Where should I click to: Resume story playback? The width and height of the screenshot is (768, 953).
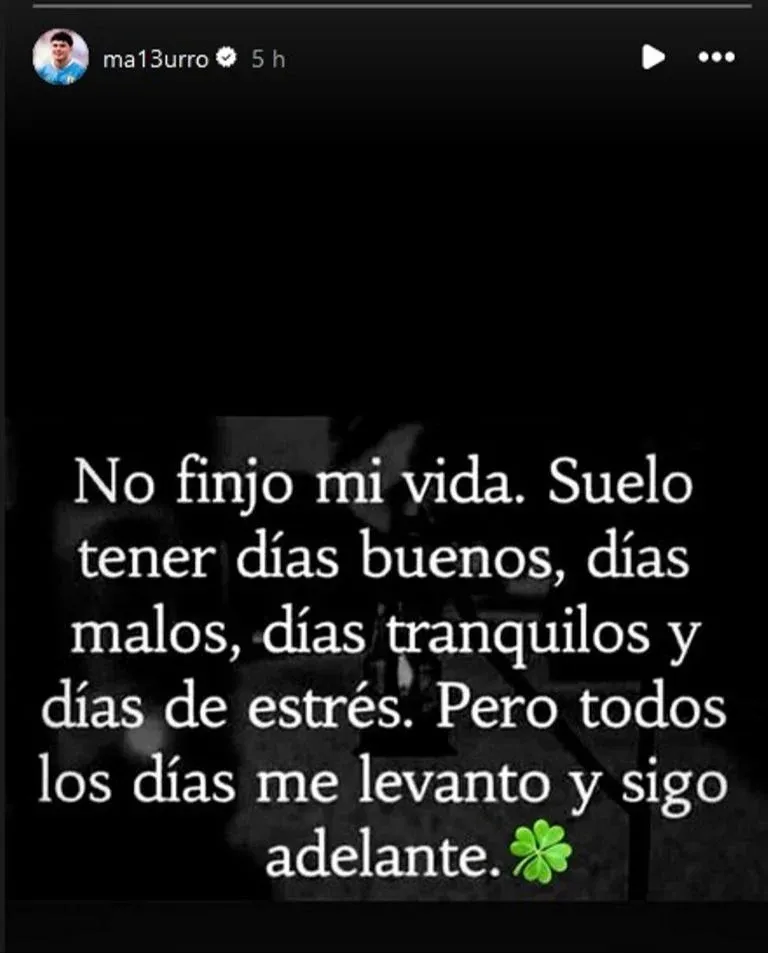tap(653, 58)
